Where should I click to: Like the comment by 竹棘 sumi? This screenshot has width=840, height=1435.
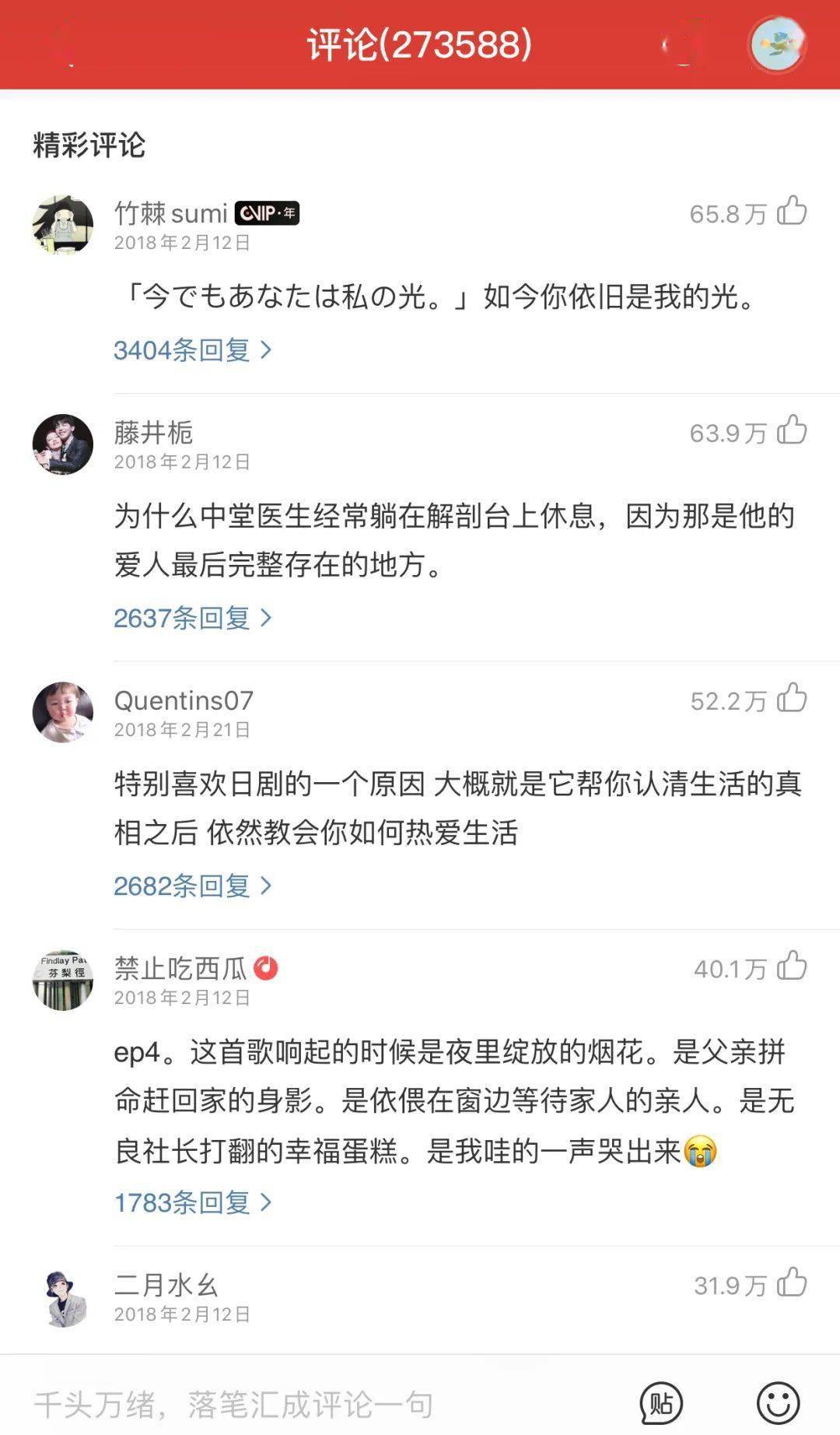[792, 212]
